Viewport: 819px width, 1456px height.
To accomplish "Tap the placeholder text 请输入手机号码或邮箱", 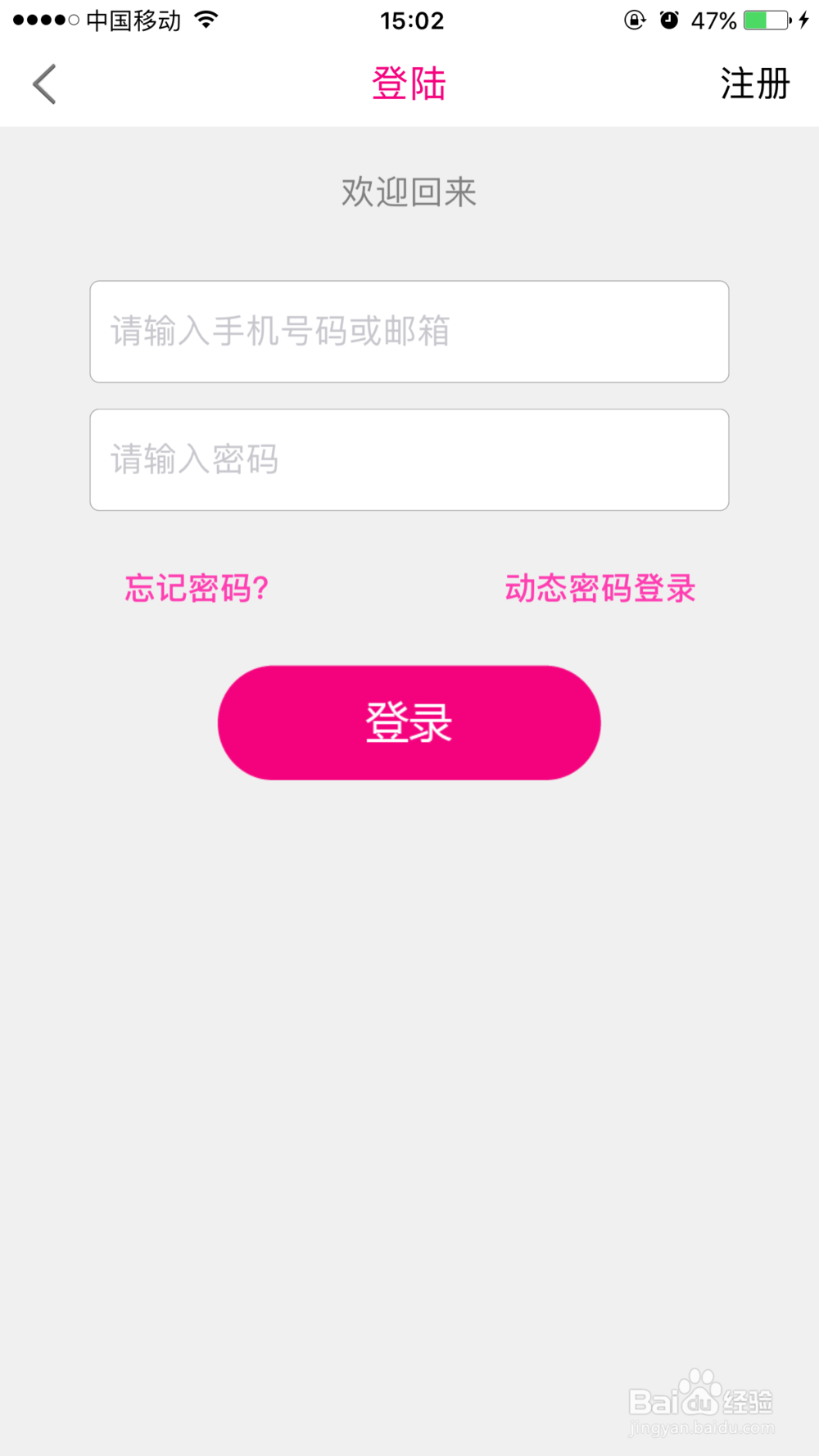I will (279, 332).
